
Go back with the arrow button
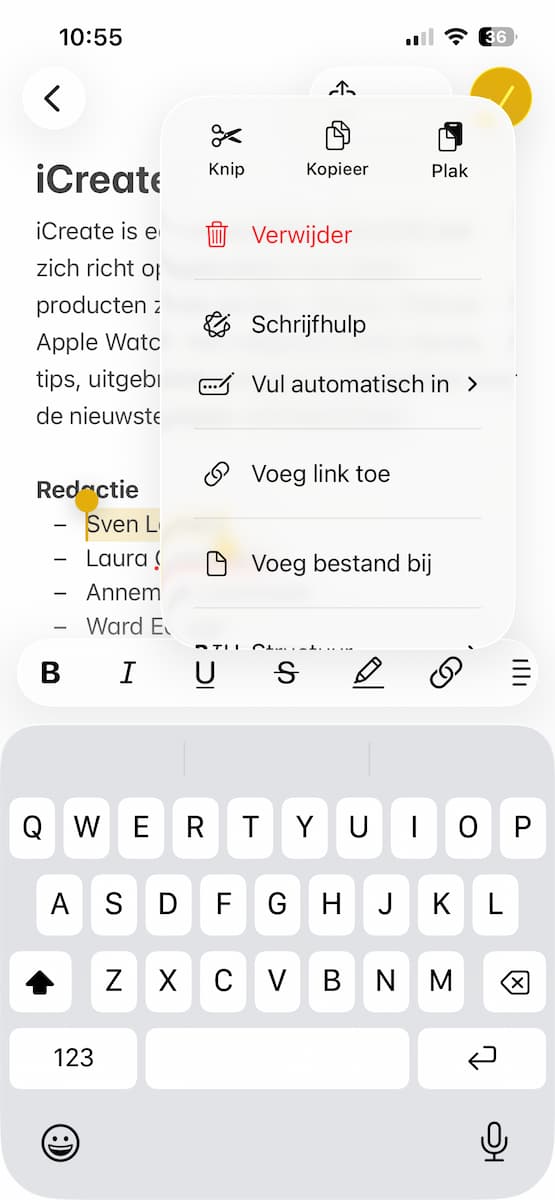click(53, 98)
